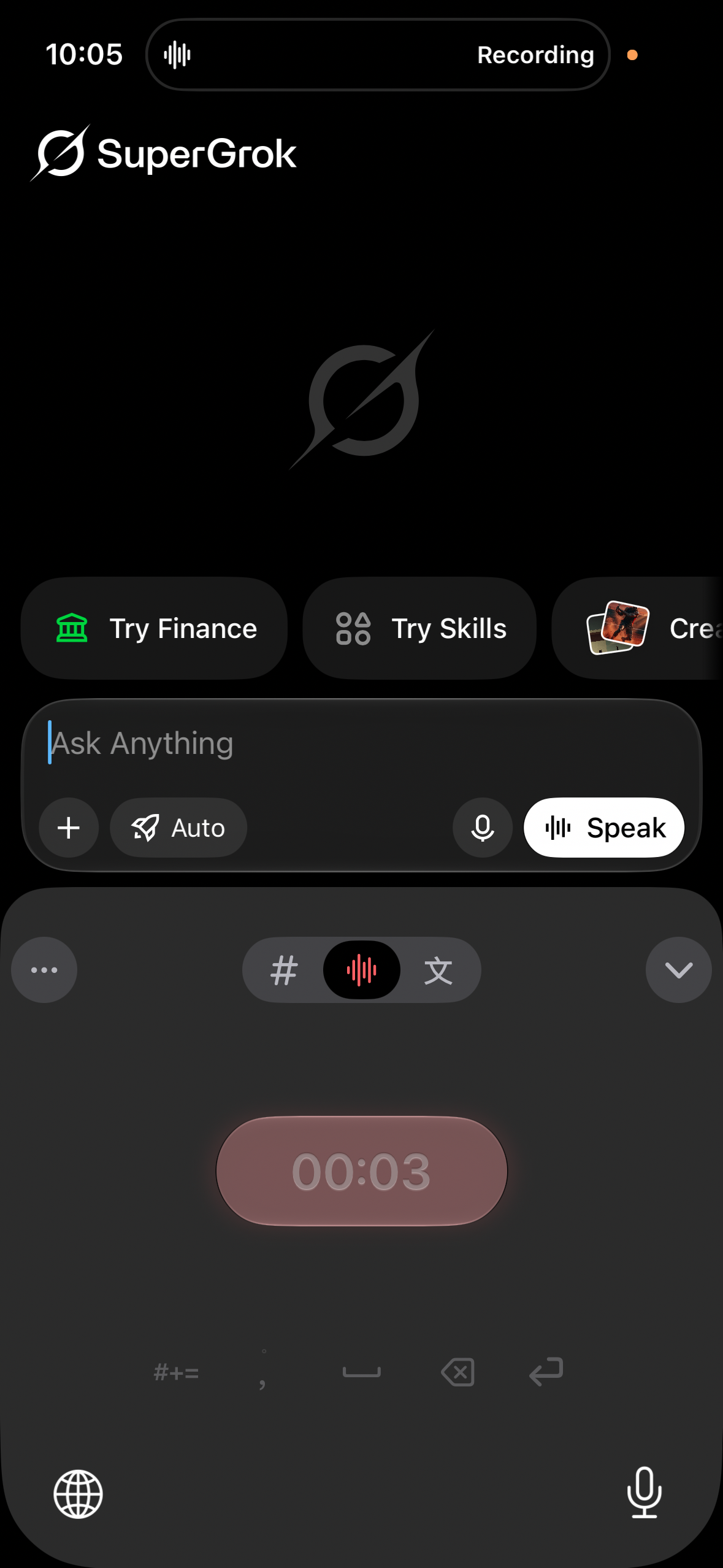This screenshot has width=723, height=1568.
Task: Open the Auto model selector
Action: (x=178, y=828)
